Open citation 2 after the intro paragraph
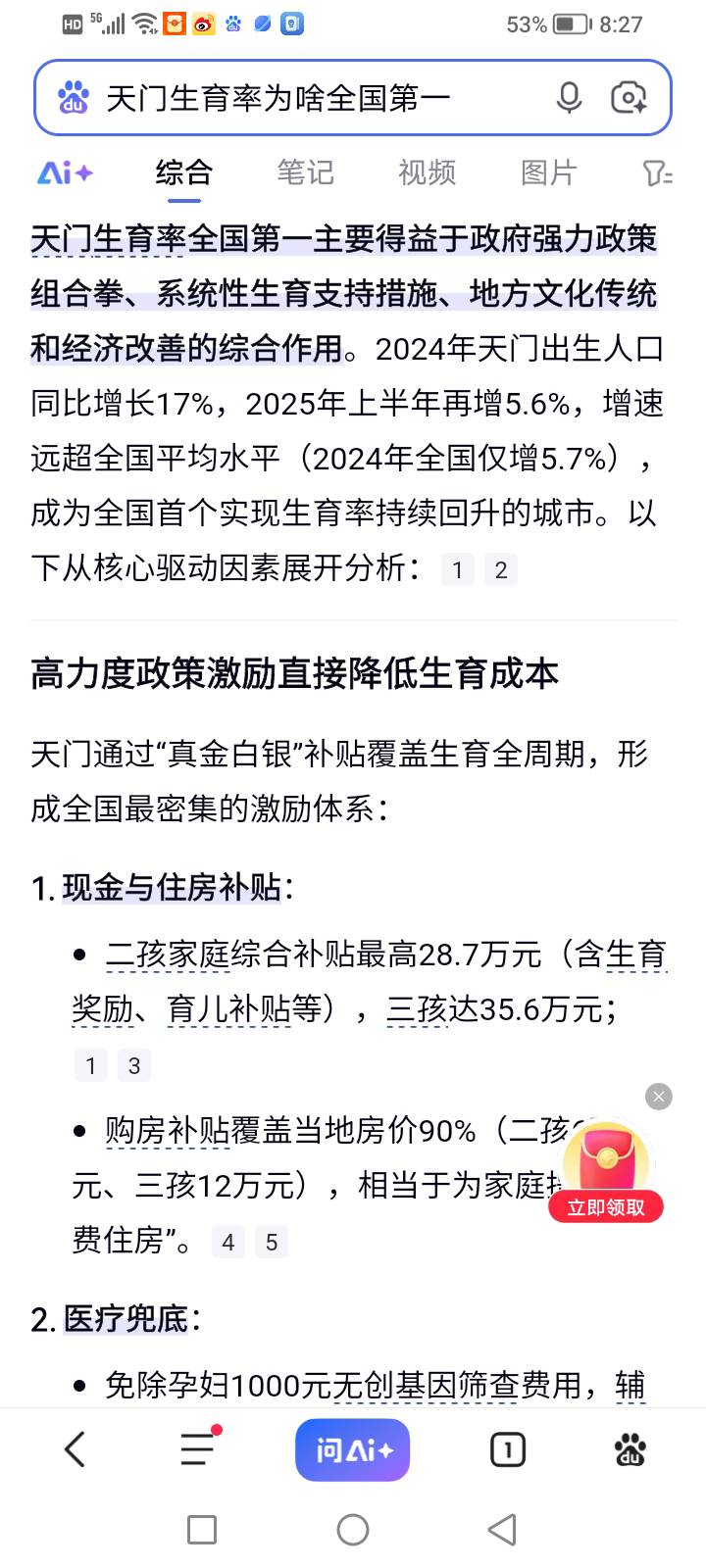706x1568 pixels. click(x=501, y=570)
